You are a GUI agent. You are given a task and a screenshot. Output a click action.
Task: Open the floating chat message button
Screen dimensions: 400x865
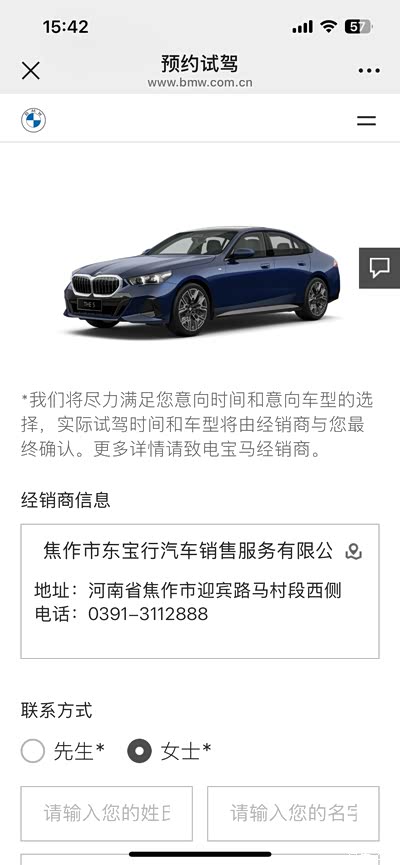point(380,268)
